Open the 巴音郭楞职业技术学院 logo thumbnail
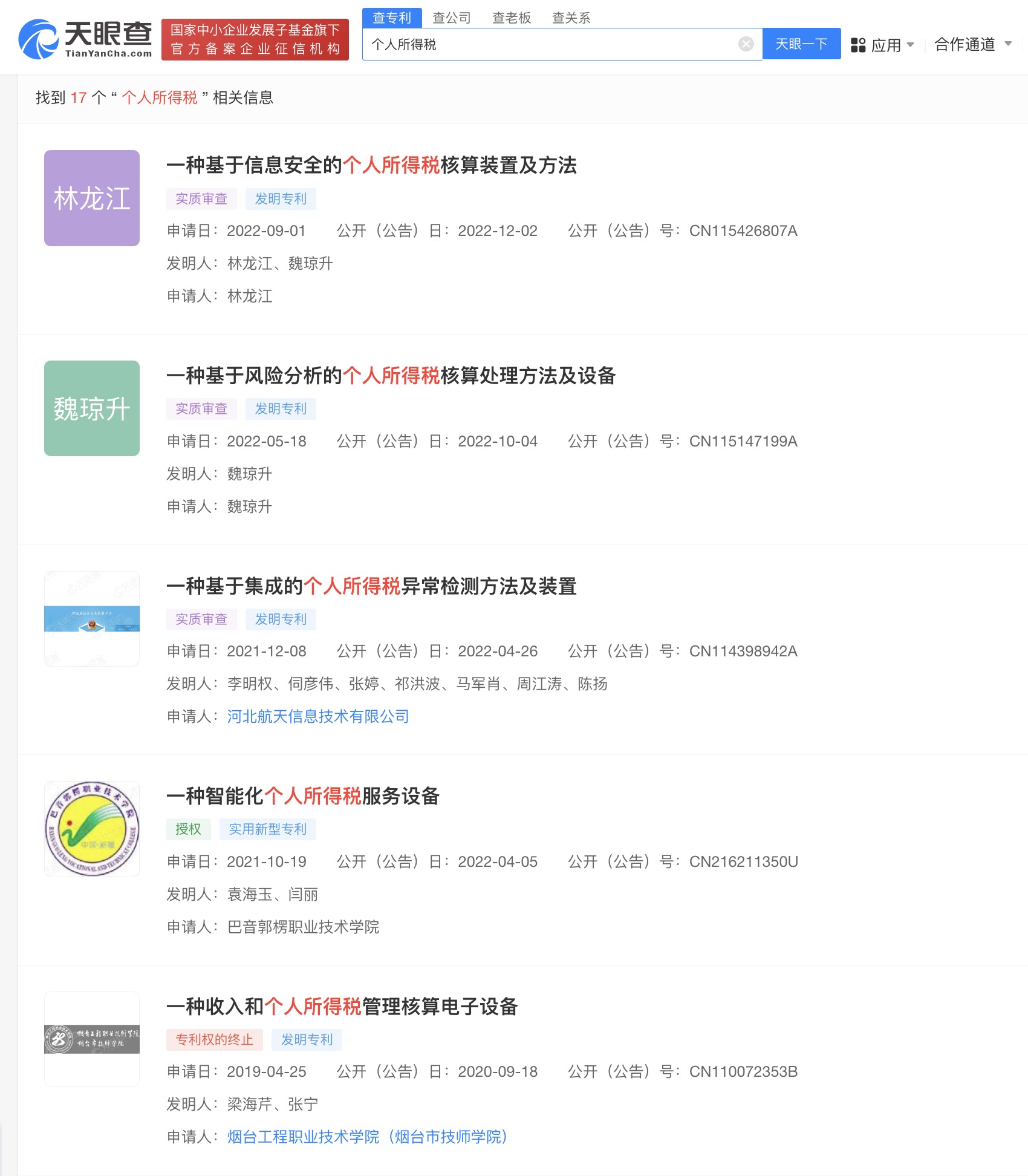 tap(92, 829)
